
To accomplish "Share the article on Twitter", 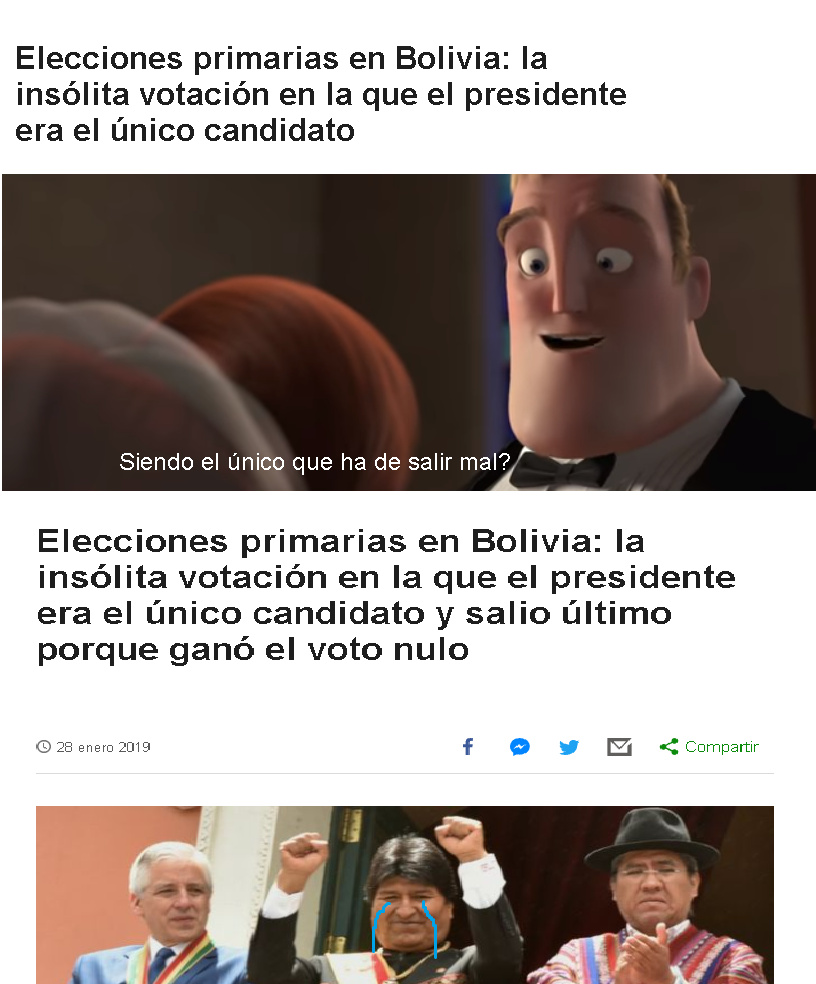I will click(x=569, y=746).
